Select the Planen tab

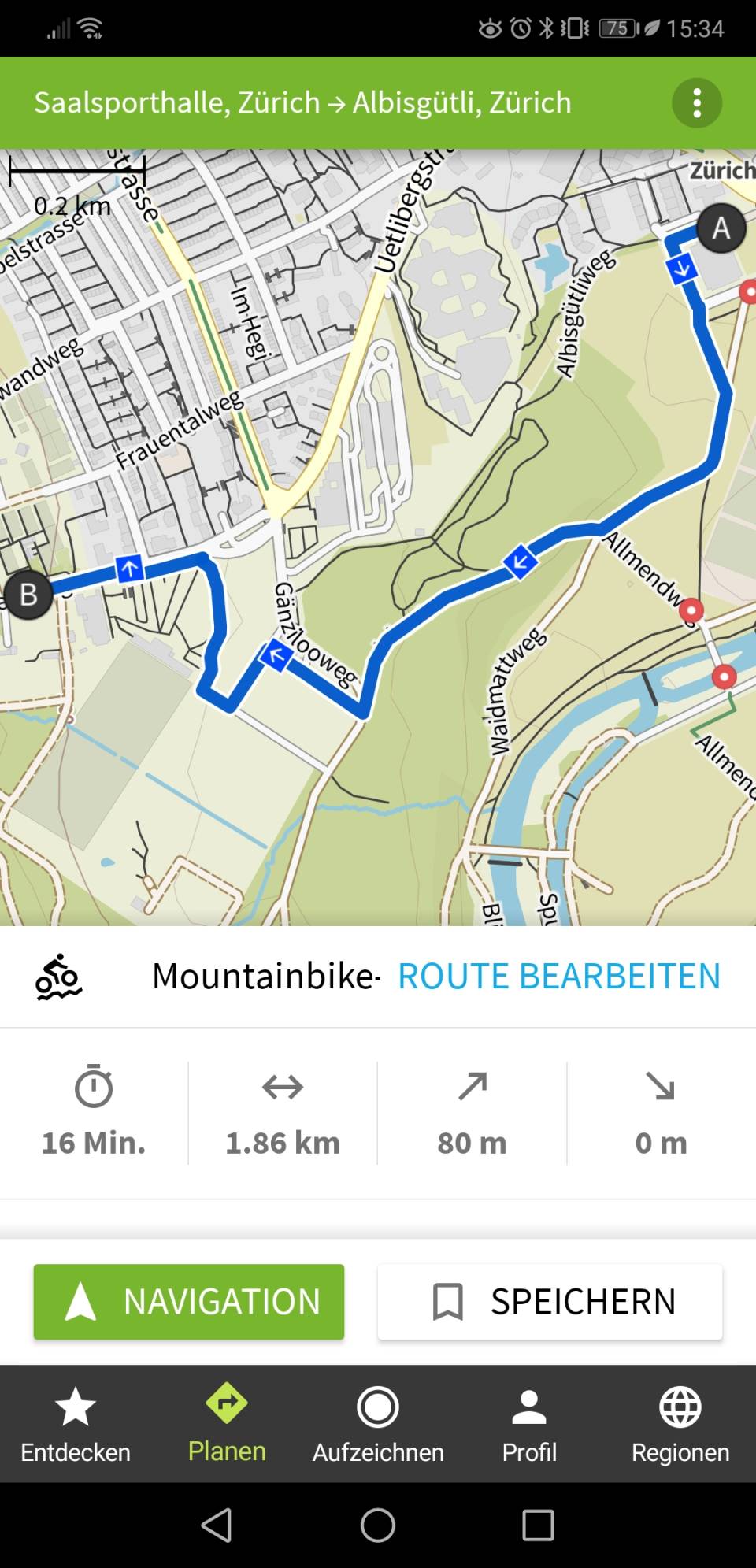point(227,1424)
